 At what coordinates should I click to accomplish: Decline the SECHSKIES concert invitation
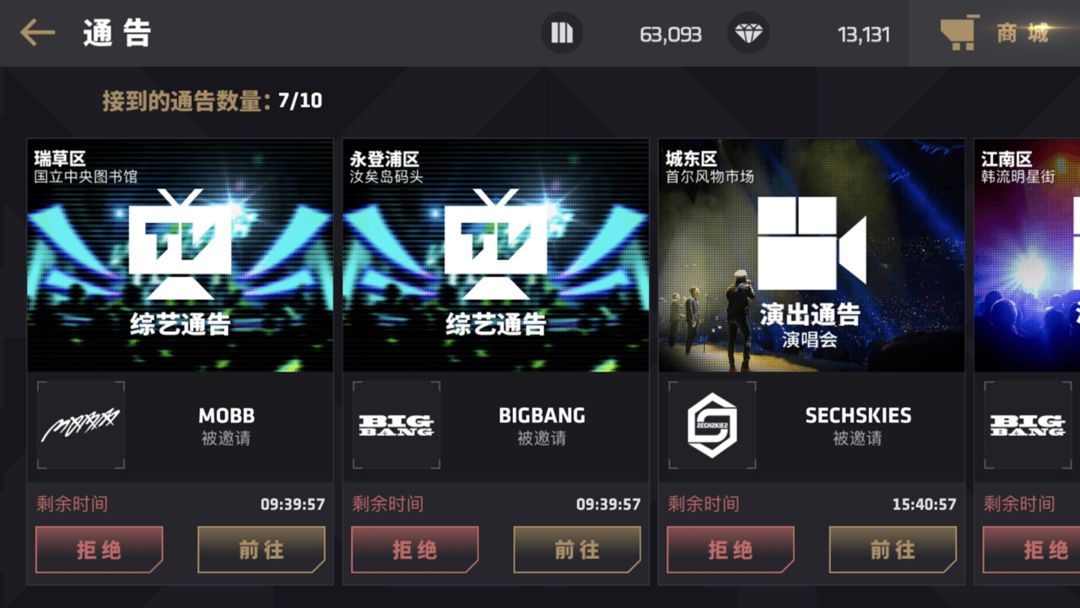click(731, 549)
